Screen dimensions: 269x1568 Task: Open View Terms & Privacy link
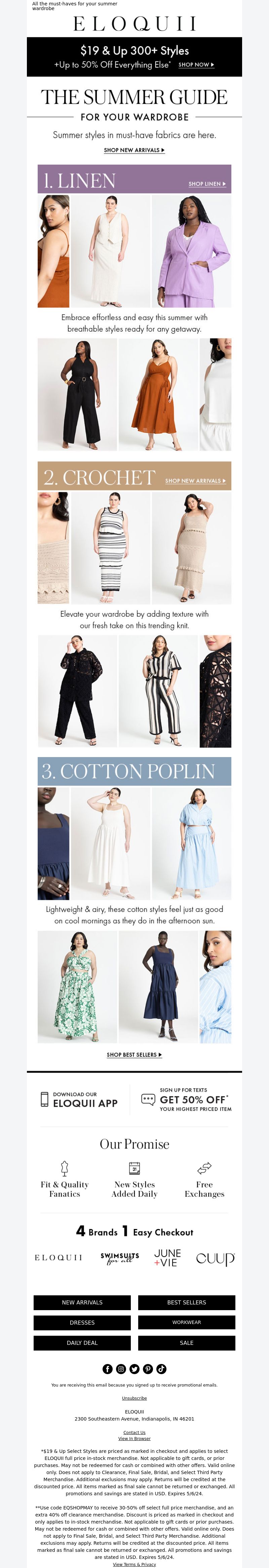click(134, 1564)
